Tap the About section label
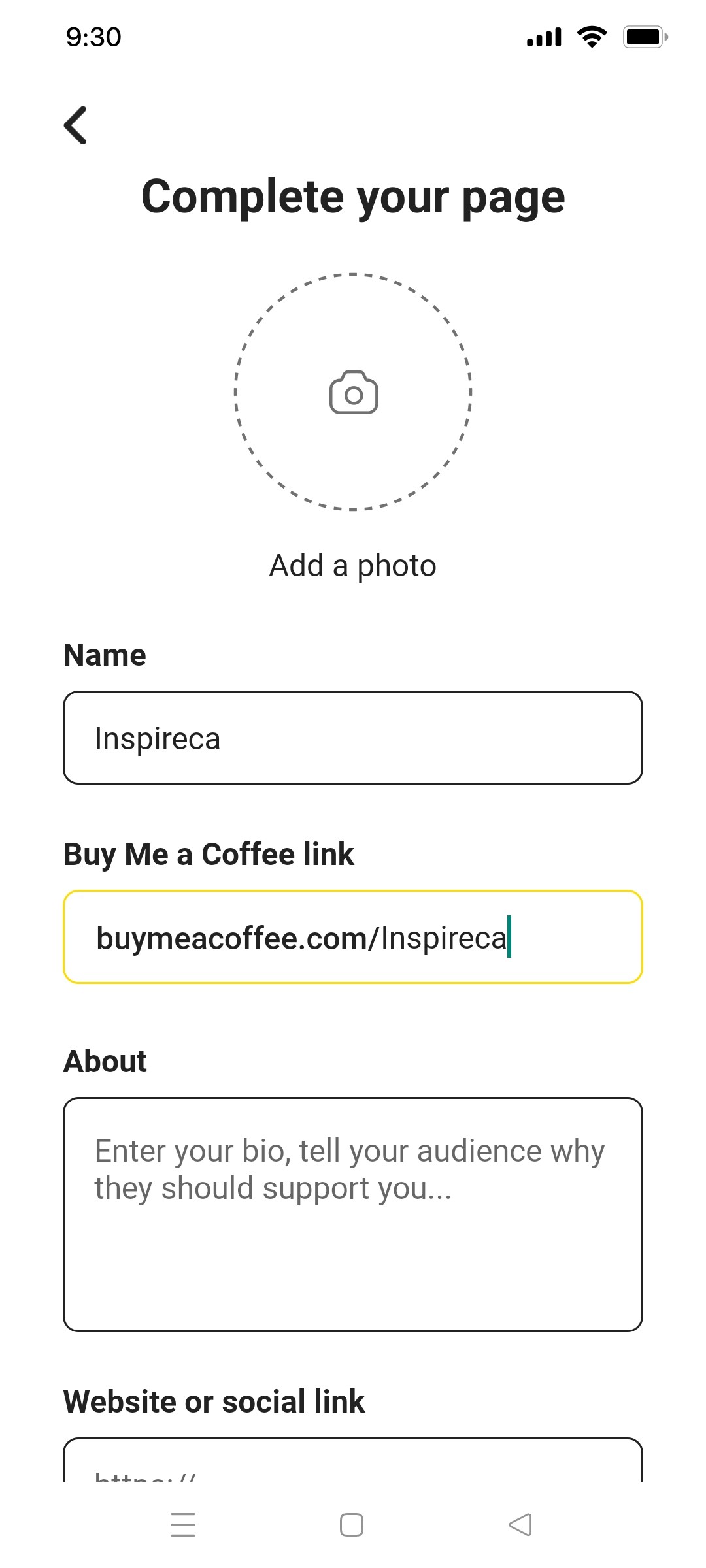The height and width of the screenshot is (1568, 706). [105, 1060]
